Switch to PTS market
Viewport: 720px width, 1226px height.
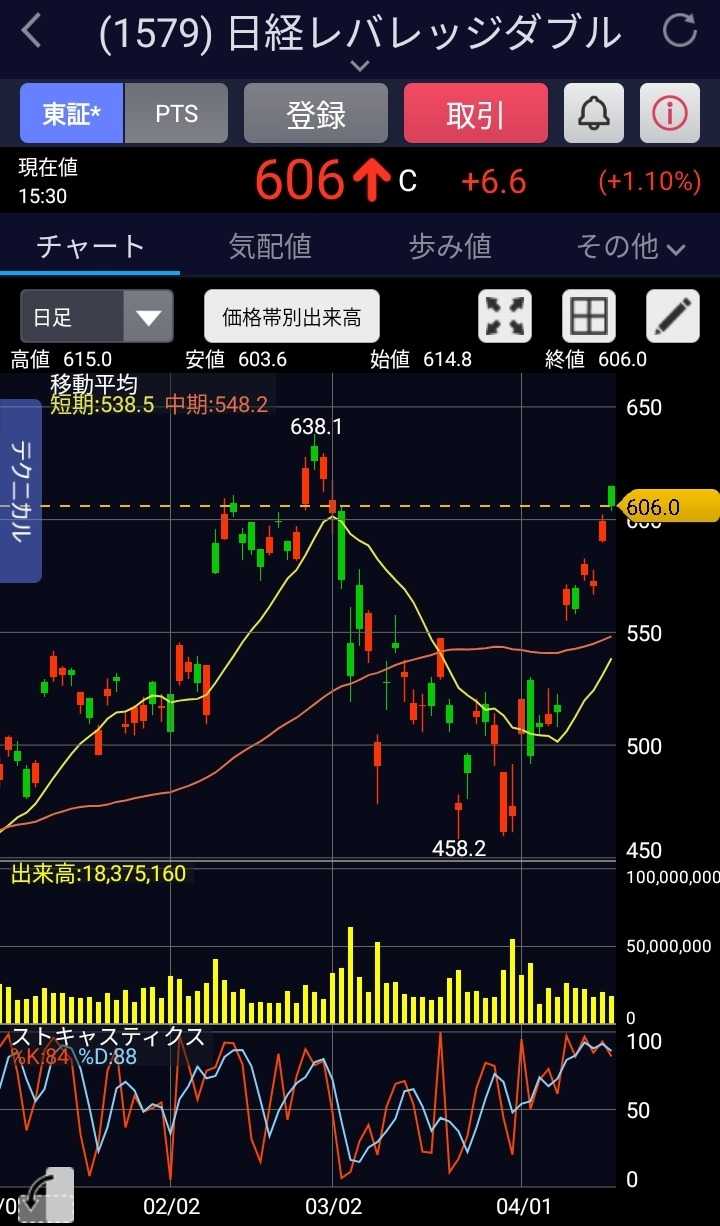[177, 114]
